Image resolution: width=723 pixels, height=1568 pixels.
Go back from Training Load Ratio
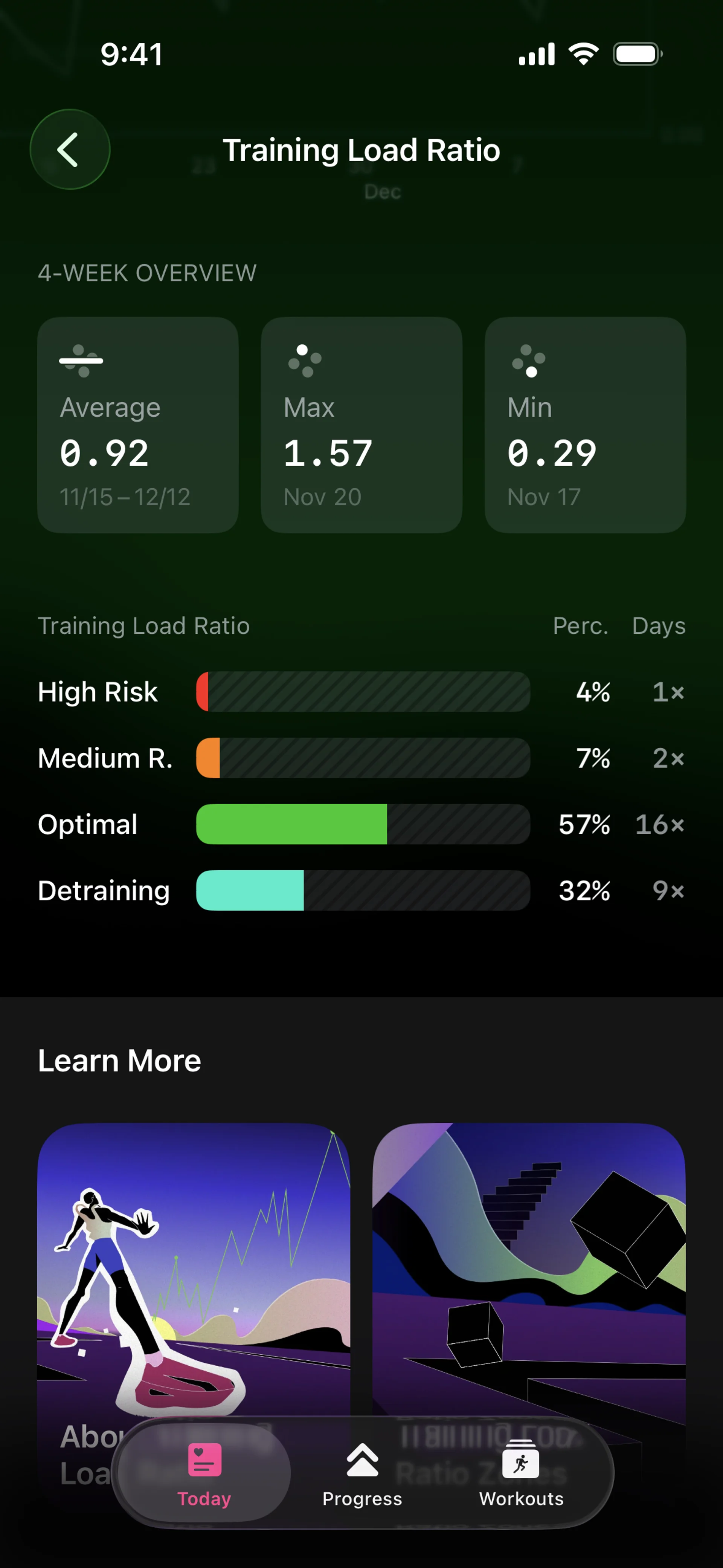[x=70, y=149]
